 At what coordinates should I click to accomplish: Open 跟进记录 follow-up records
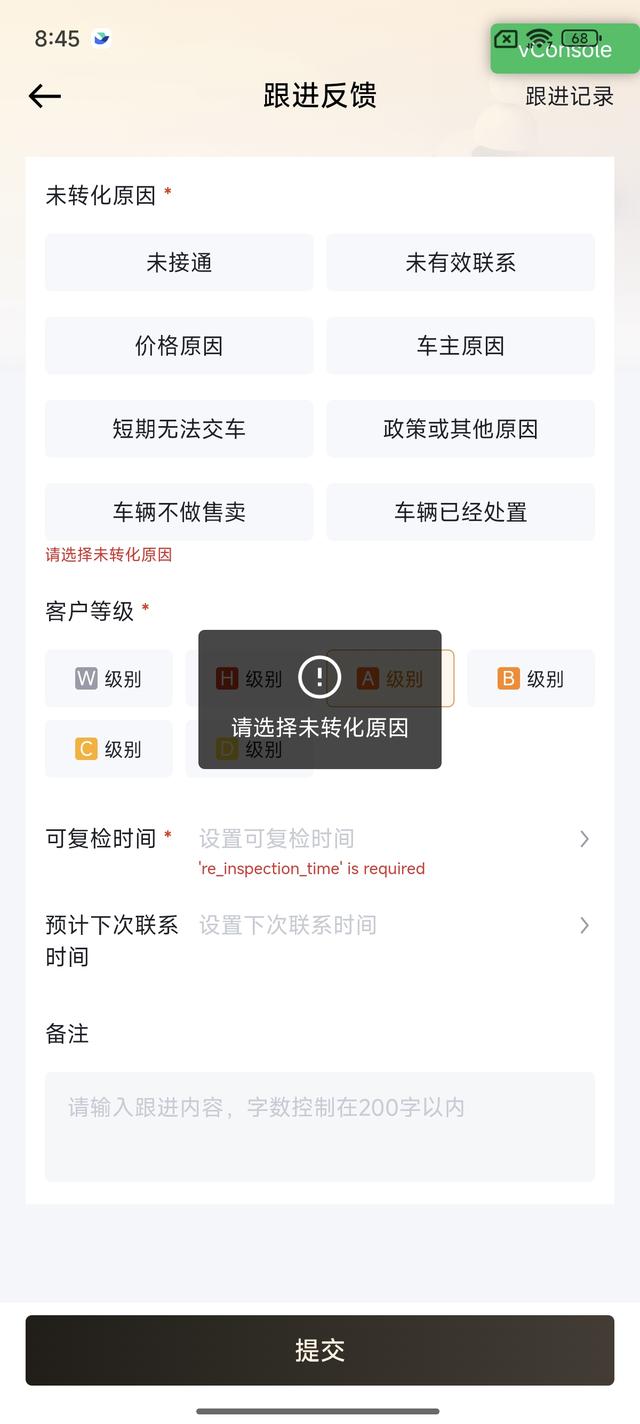(570, 96)
